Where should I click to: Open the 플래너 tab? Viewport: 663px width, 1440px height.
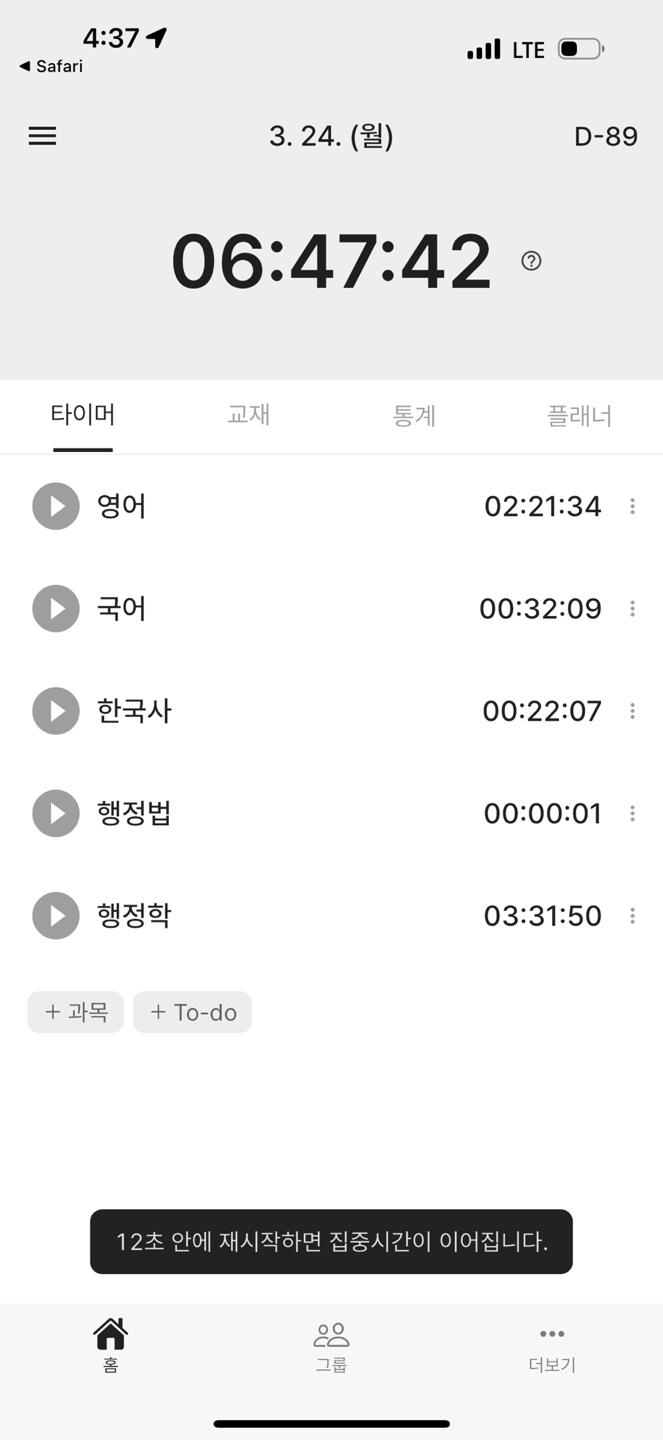(x=579, y=415)
